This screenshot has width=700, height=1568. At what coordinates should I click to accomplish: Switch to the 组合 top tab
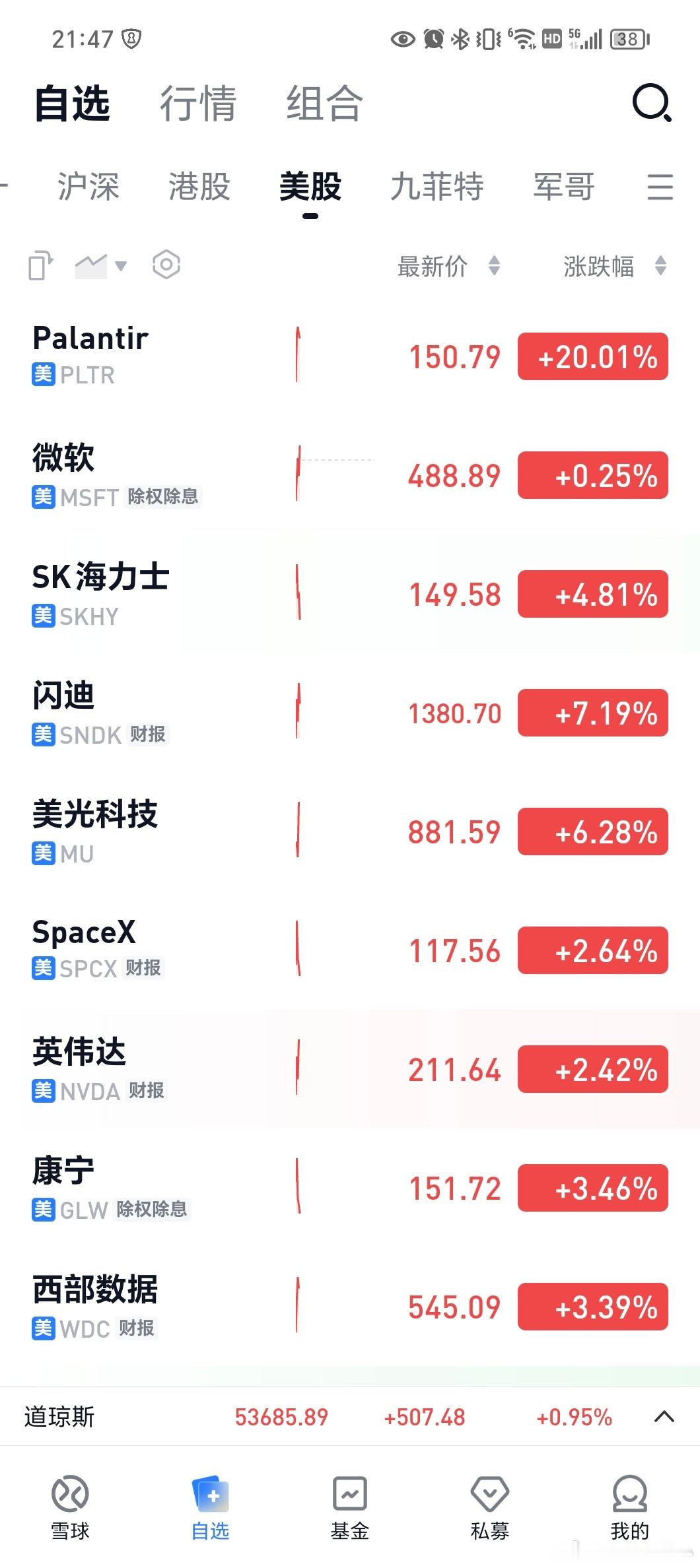coord(324,104)
